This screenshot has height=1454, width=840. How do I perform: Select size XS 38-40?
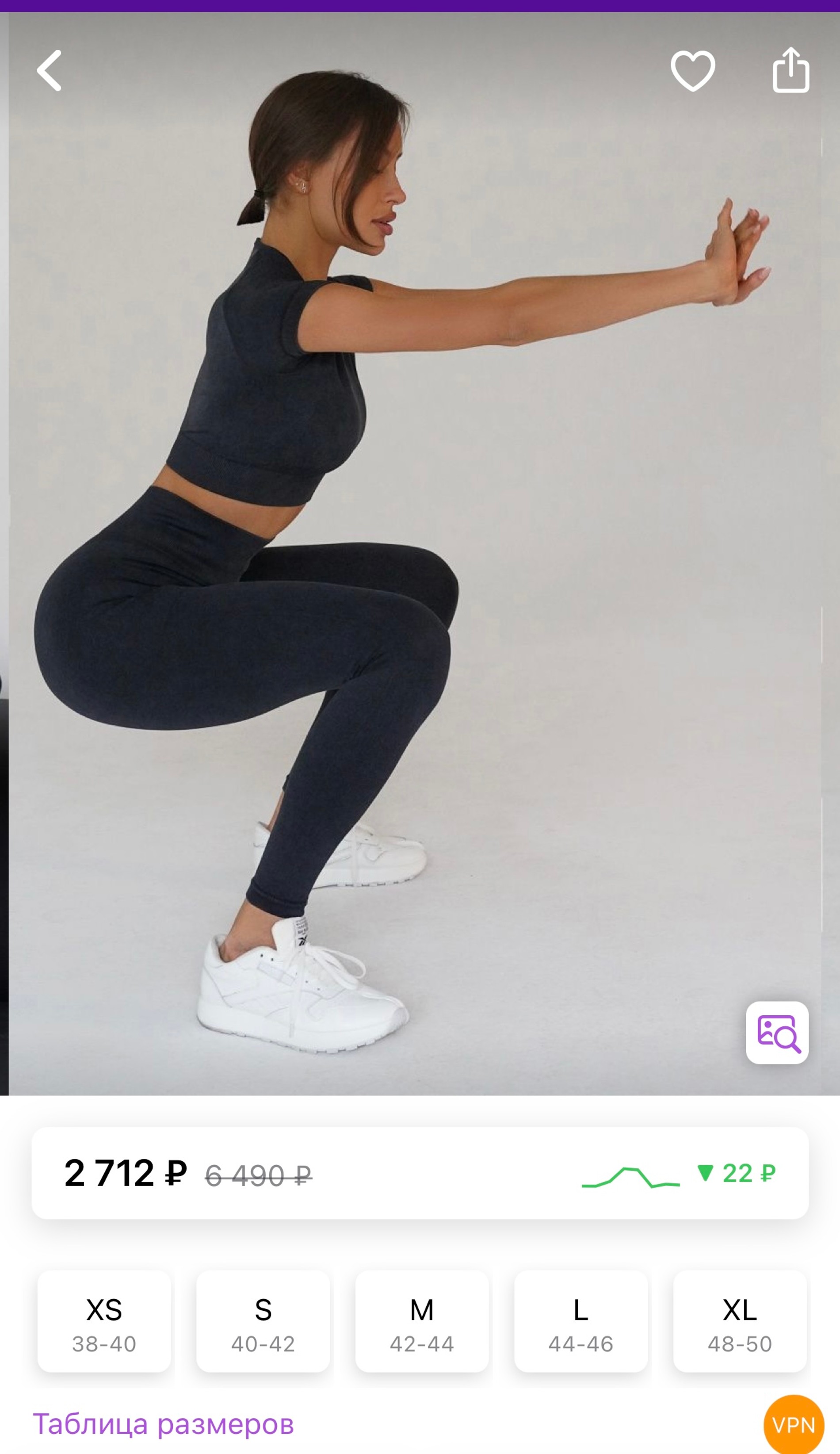tap(104, 1321)
